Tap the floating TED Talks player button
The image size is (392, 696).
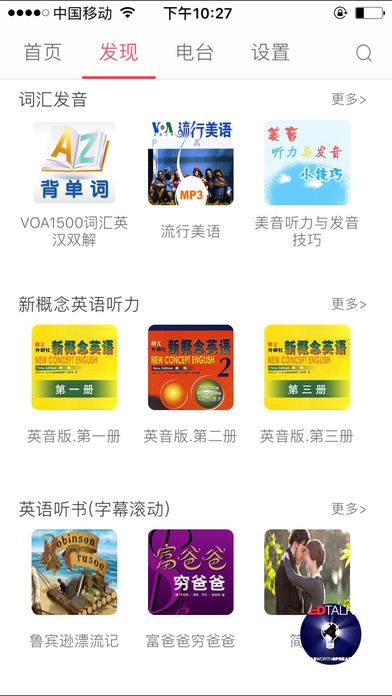coord(331,634)
